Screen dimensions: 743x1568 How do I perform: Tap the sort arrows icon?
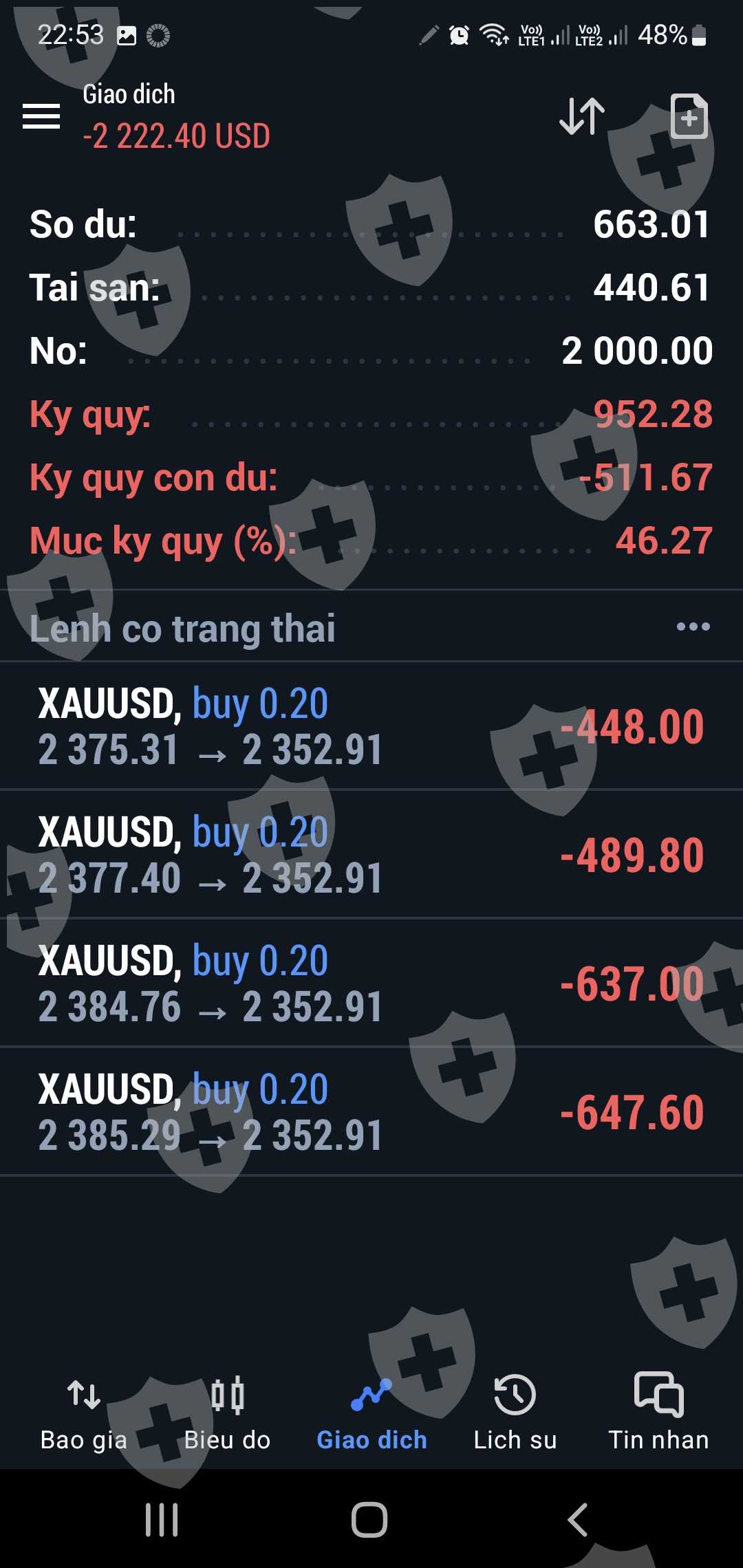(581, 116)
